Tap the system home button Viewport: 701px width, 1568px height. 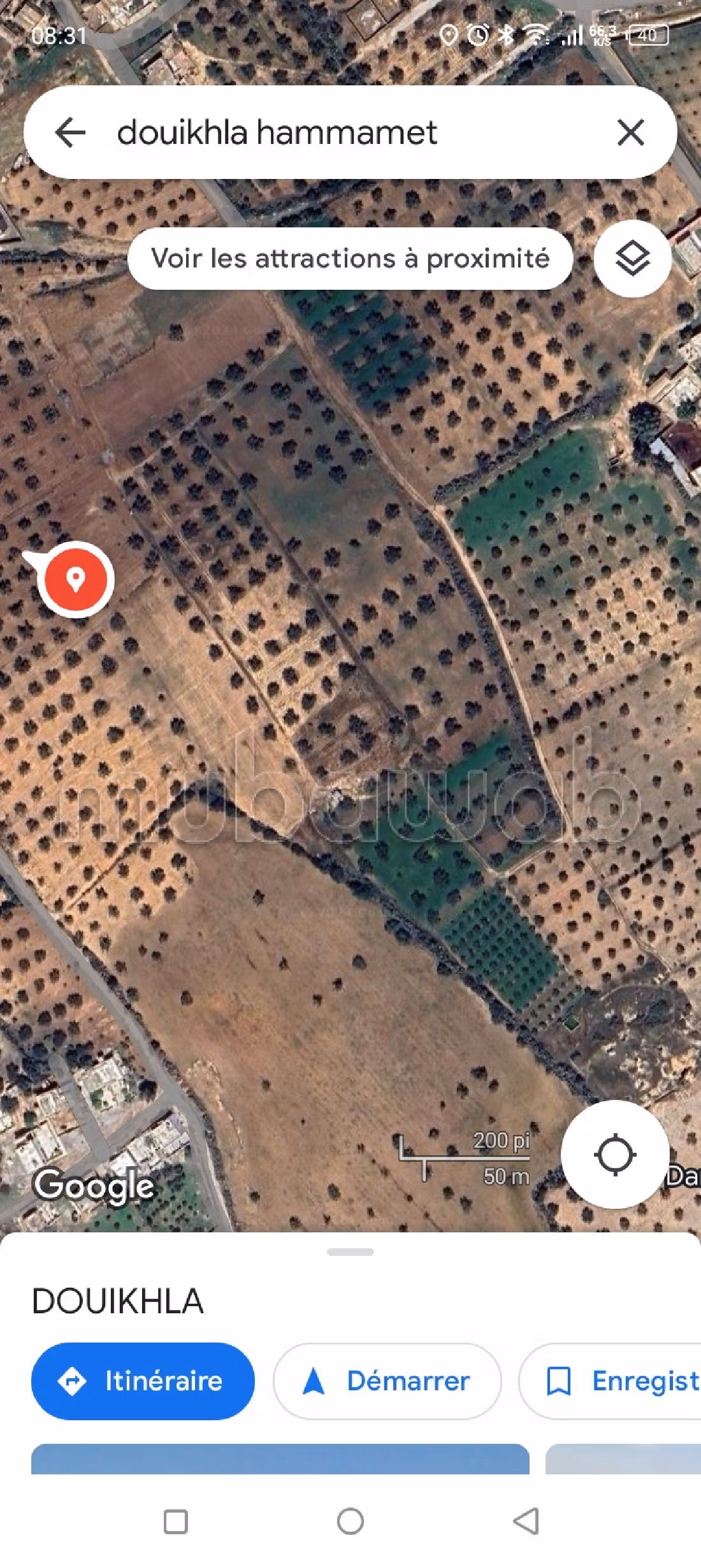point(350,1522)
